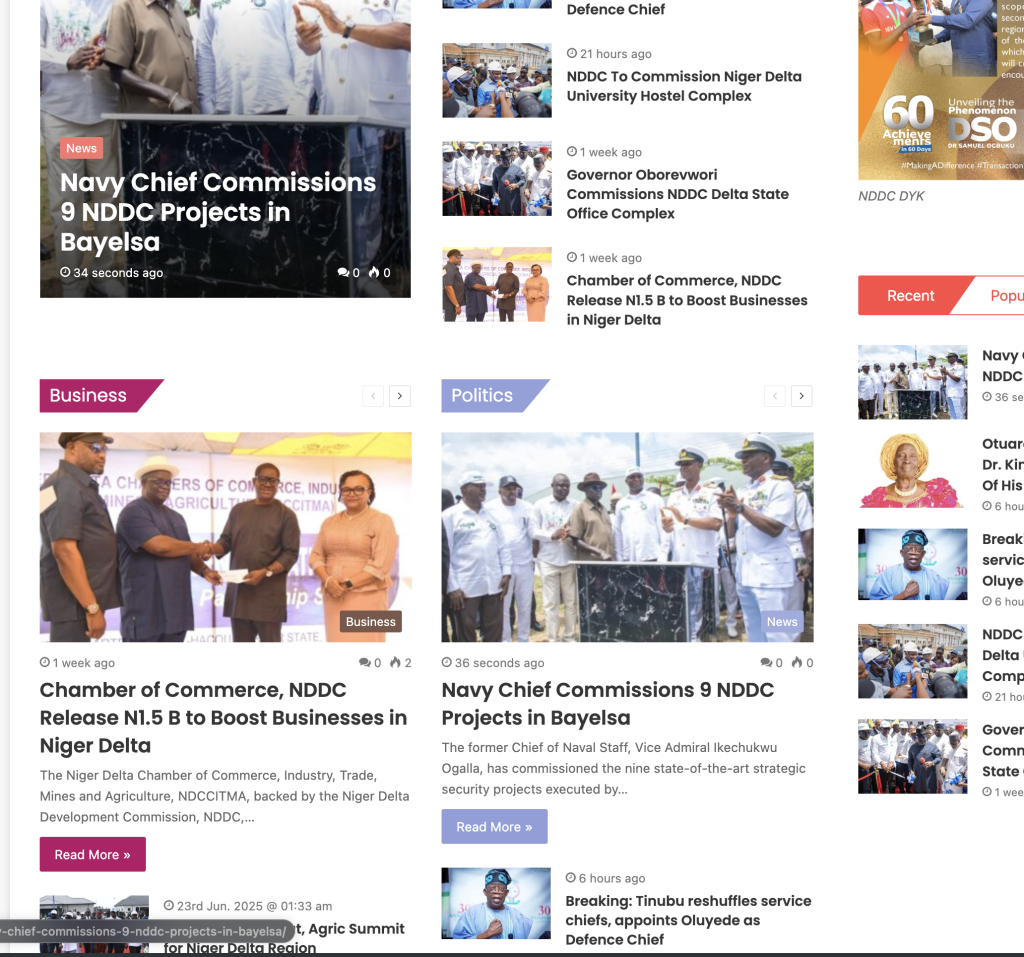Open Chamber of Commerce N1.5 B headline in top list
This screenshot has width=1024, height=957.
click(x=686, y=300)
